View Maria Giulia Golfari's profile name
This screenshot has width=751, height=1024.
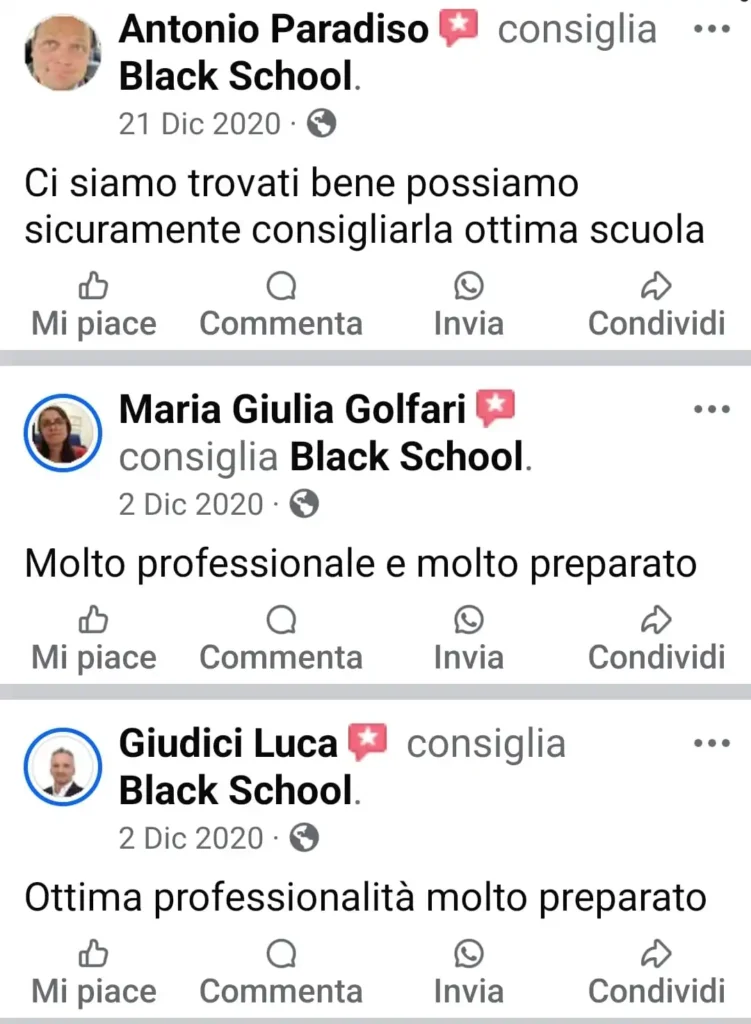point(292,408)
